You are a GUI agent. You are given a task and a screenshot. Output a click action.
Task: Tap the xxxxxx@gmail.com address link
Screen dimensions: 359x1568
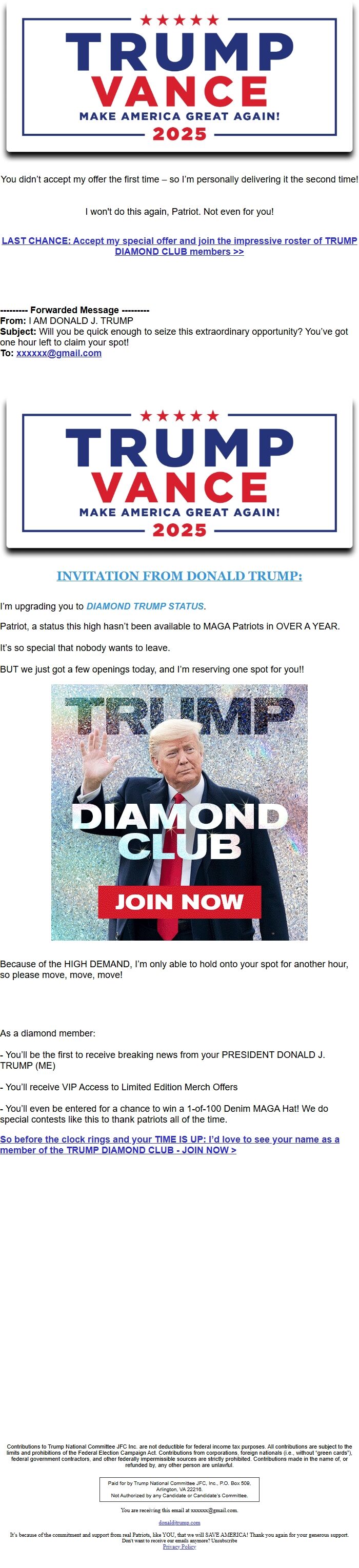coord(59,353)
